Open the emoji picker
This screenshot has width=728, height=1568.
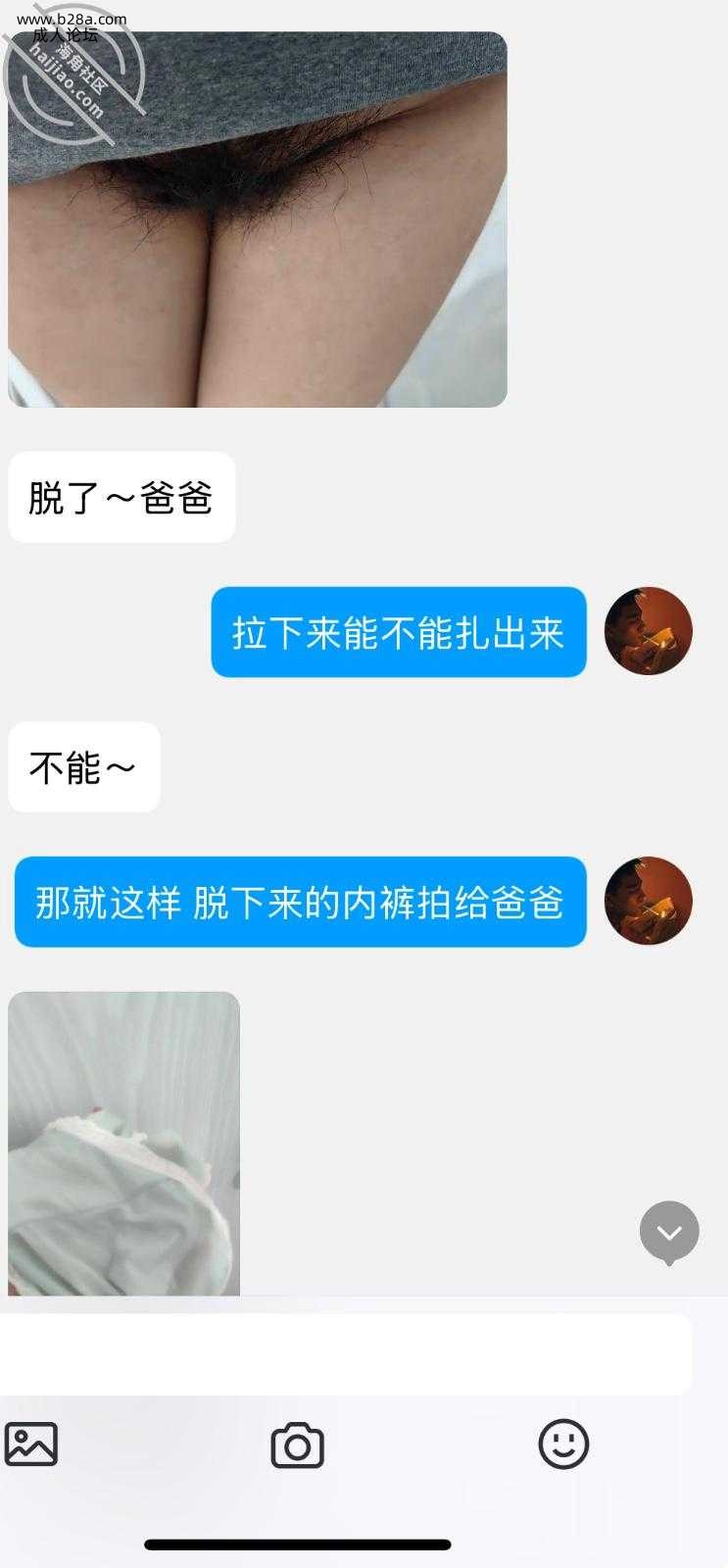pos(563,1444)
